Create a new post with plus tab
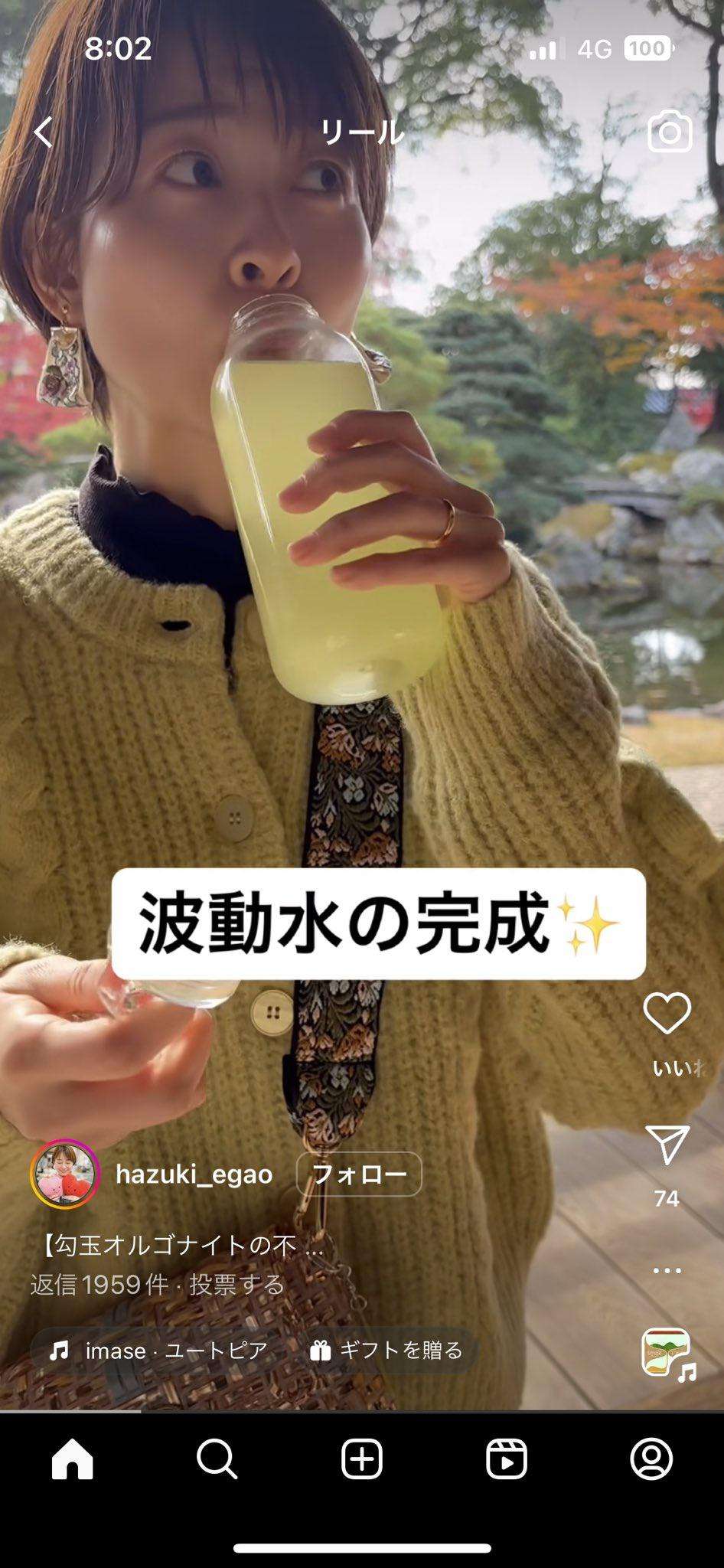Image resolution: width=724 pixels, height=1568 pixels. (361, 1460)
